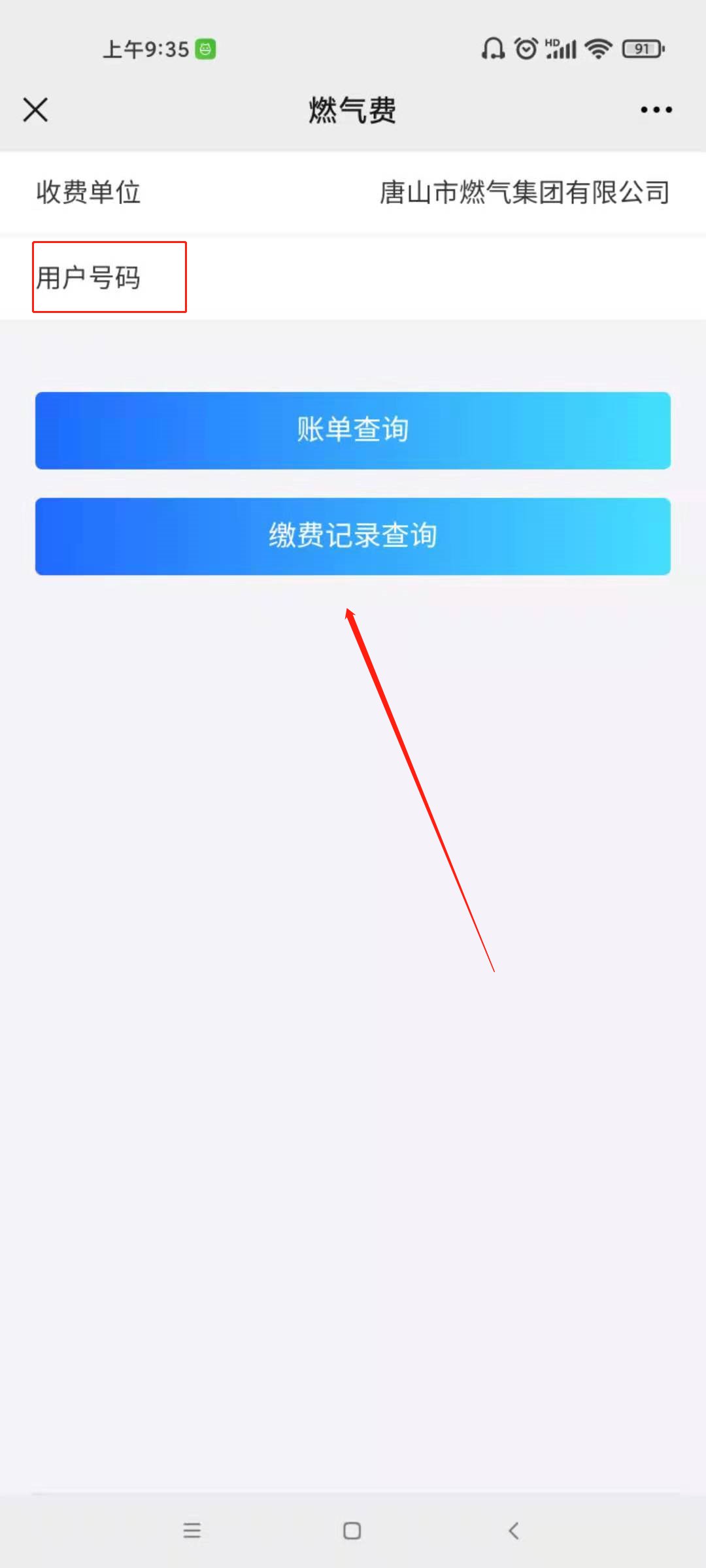706x1568 pixels.
Task: Go back with the system back button
Action: pos(514,1531)
